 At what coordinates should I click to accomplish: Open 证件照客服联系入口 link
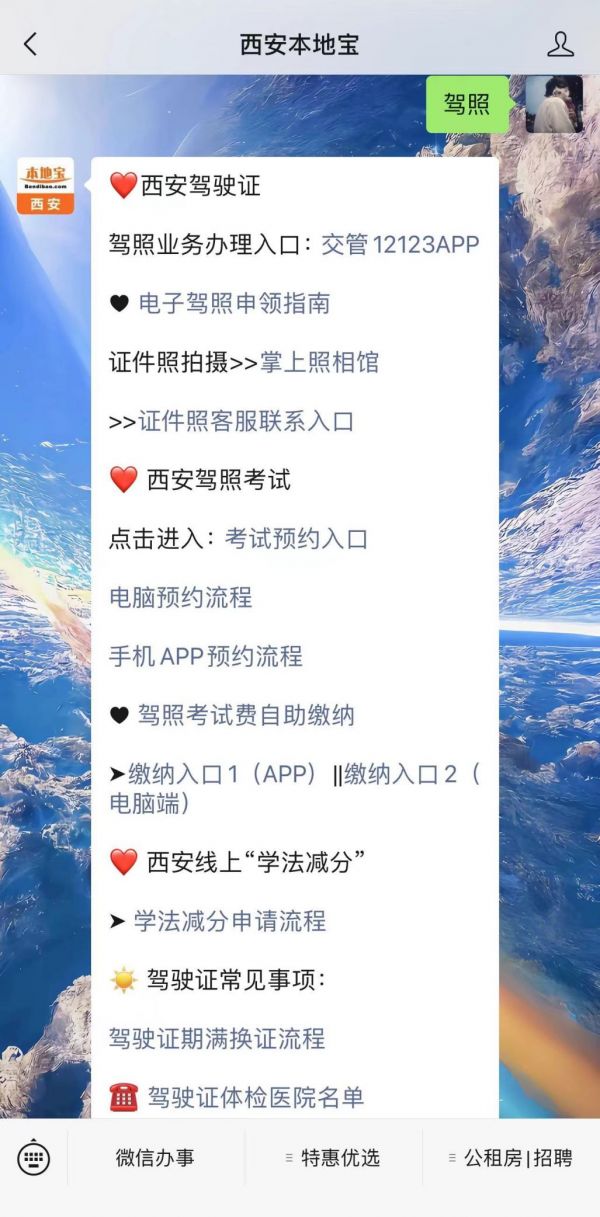(246, 422)
